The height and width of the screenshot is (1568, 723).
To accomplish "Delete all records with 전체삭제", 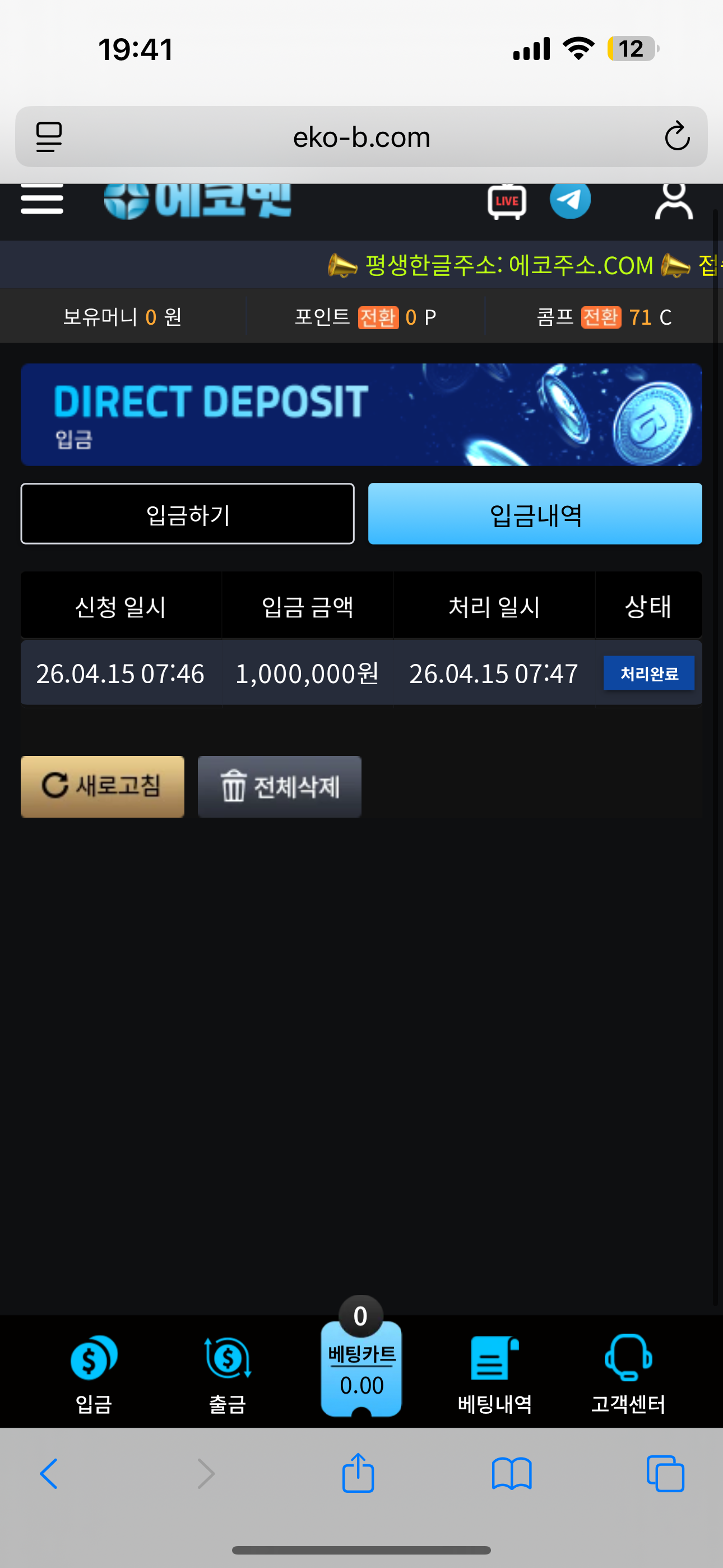I will pos(279,786).
